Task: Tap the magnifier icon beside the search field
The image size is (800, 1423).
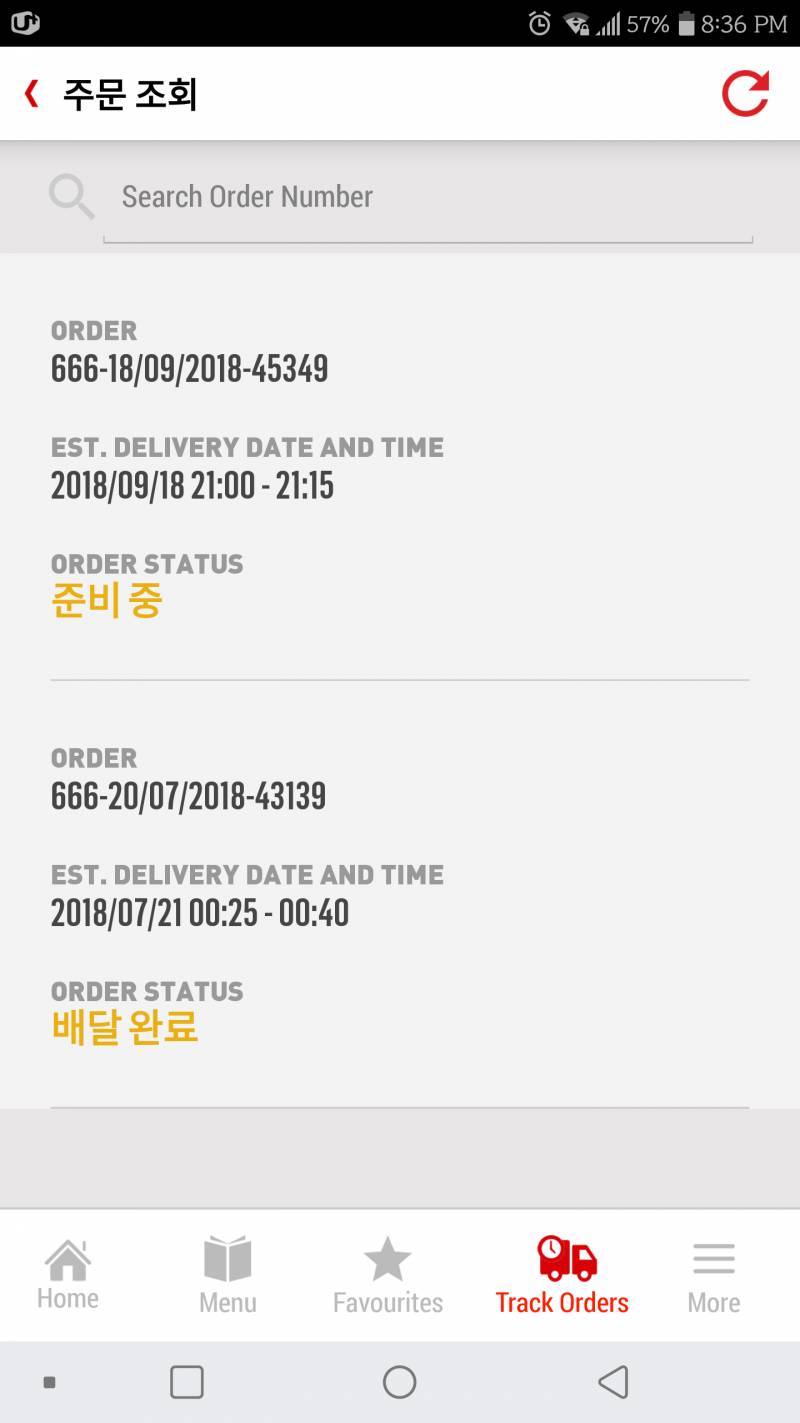Action: coord(70,195)
